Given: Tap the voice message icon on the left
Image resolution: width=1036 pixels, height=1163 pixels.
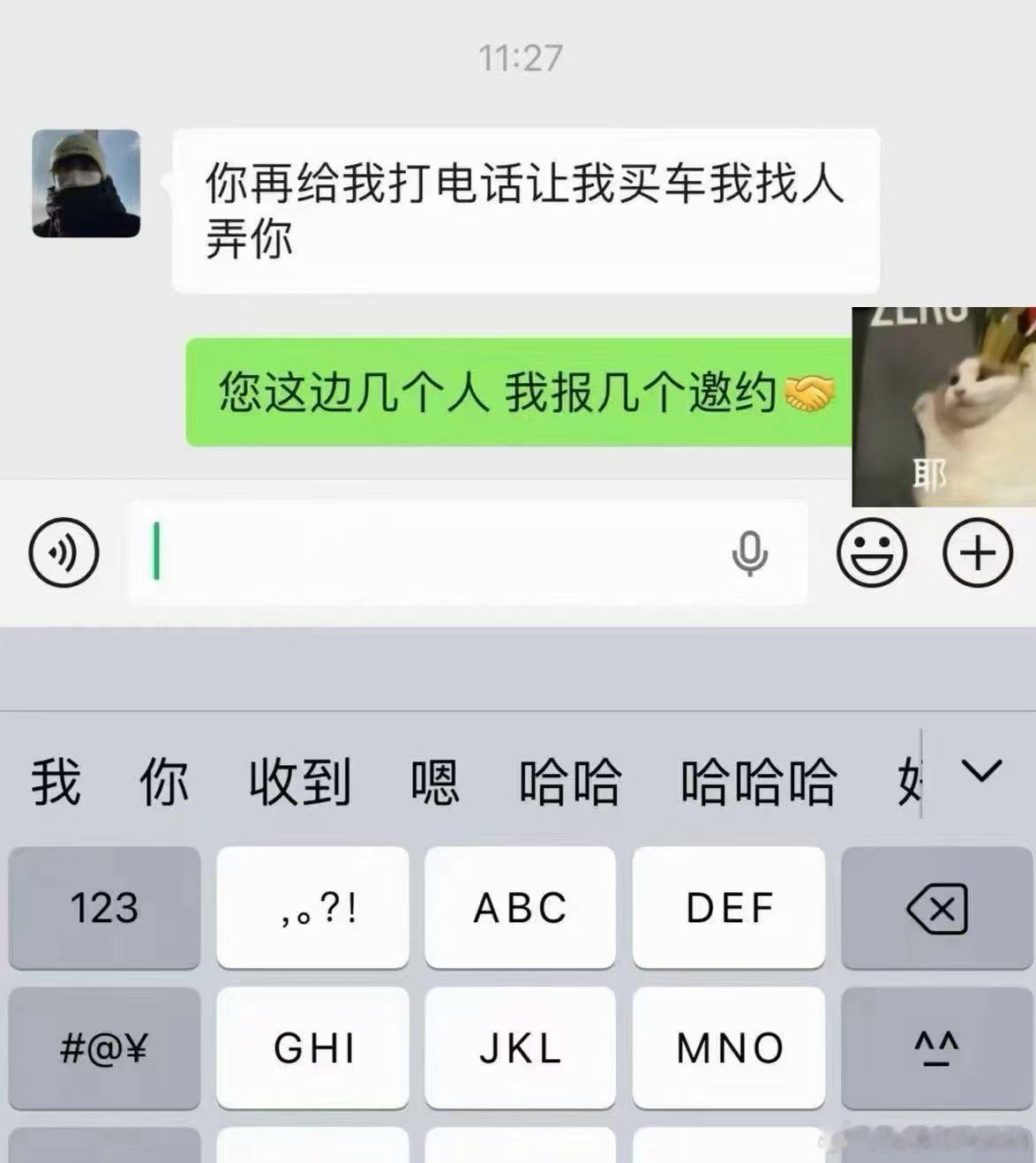Looking at the screenshot, I should coord(63,551).
